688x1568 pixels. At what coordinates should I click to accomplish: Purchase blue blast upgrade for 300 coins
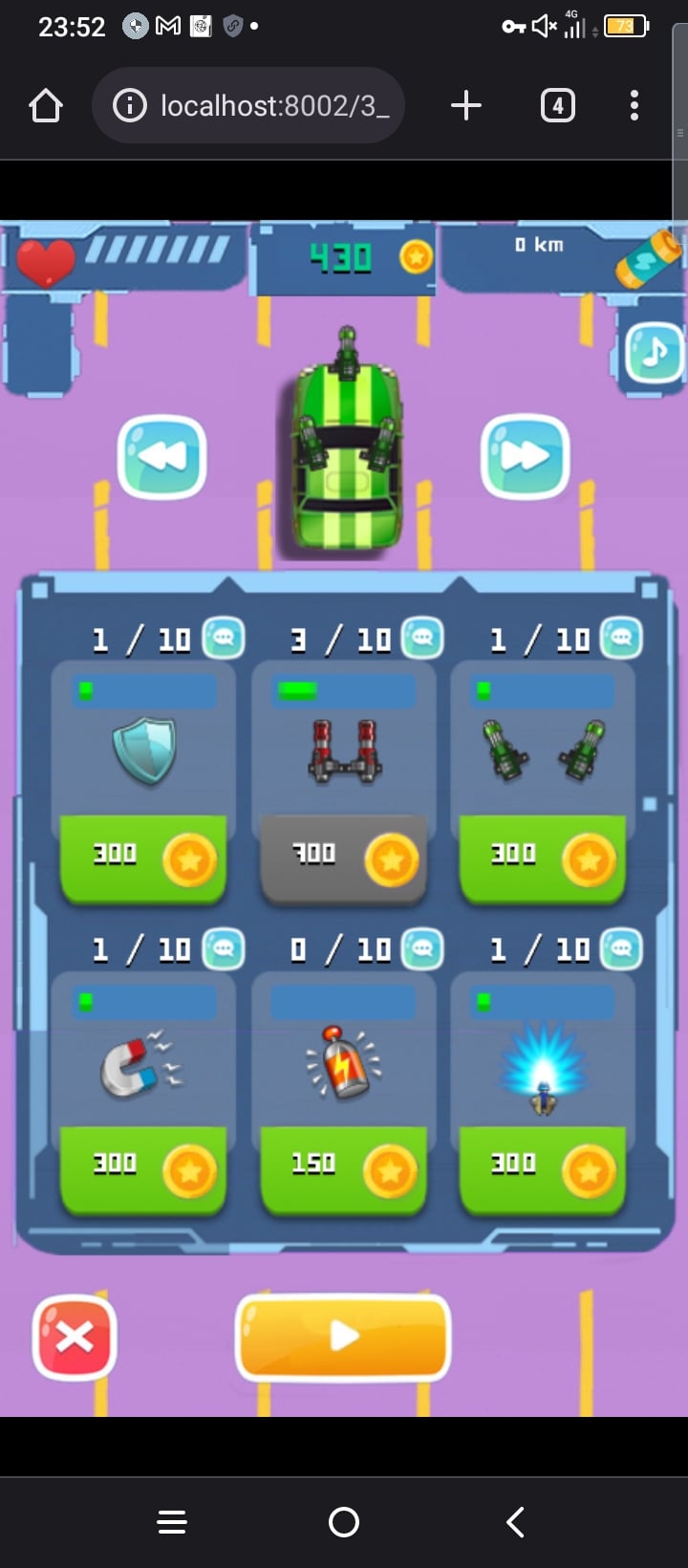tap(543, 1168)
